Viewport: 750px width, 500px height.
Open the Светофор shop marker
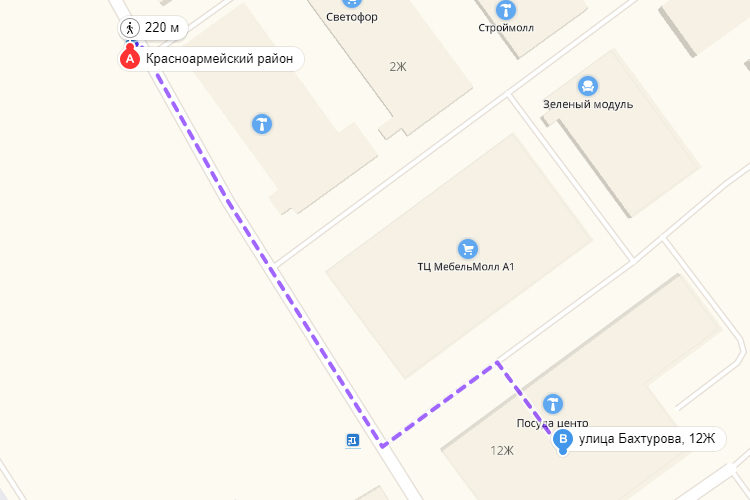(x=352, y=4)
